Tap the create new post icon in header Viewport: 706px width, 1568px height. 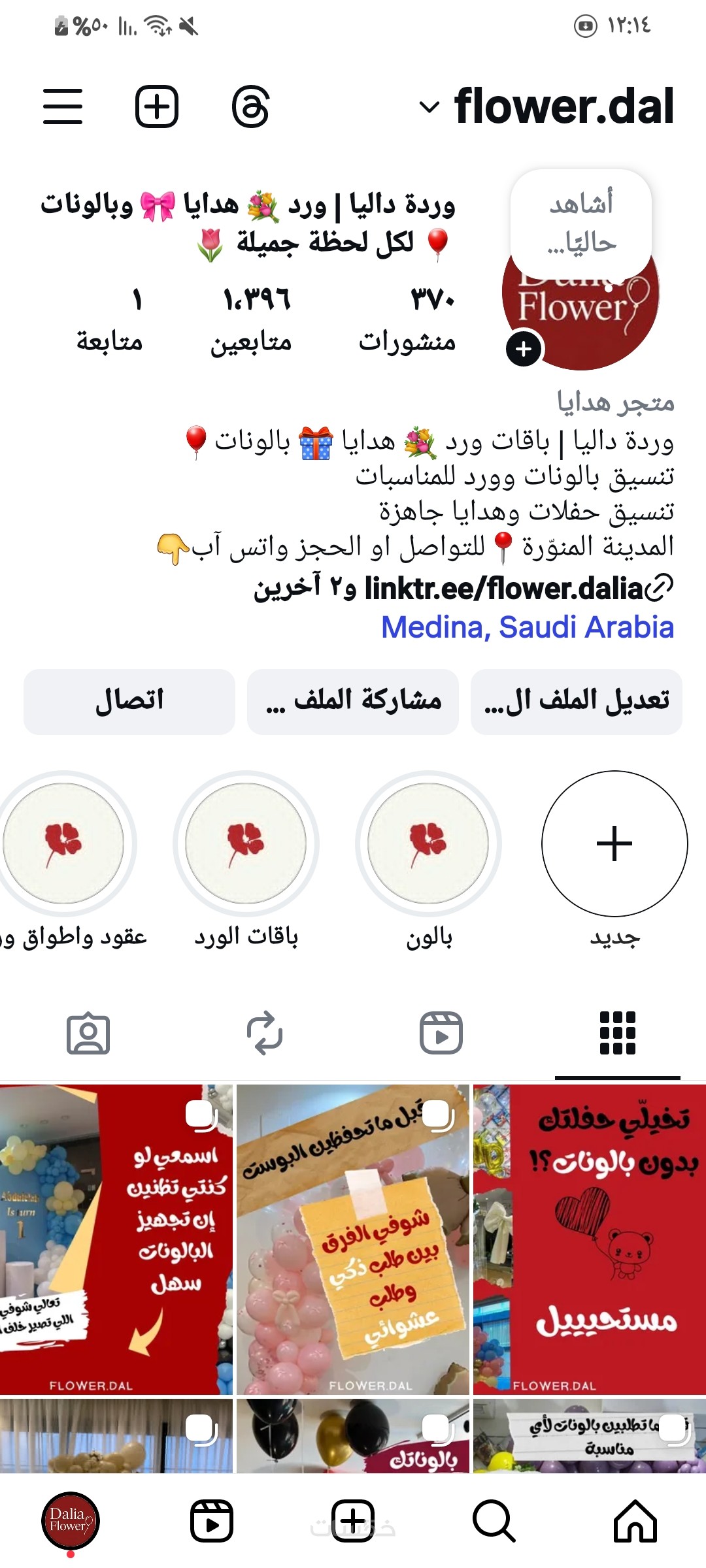point(157,106)
